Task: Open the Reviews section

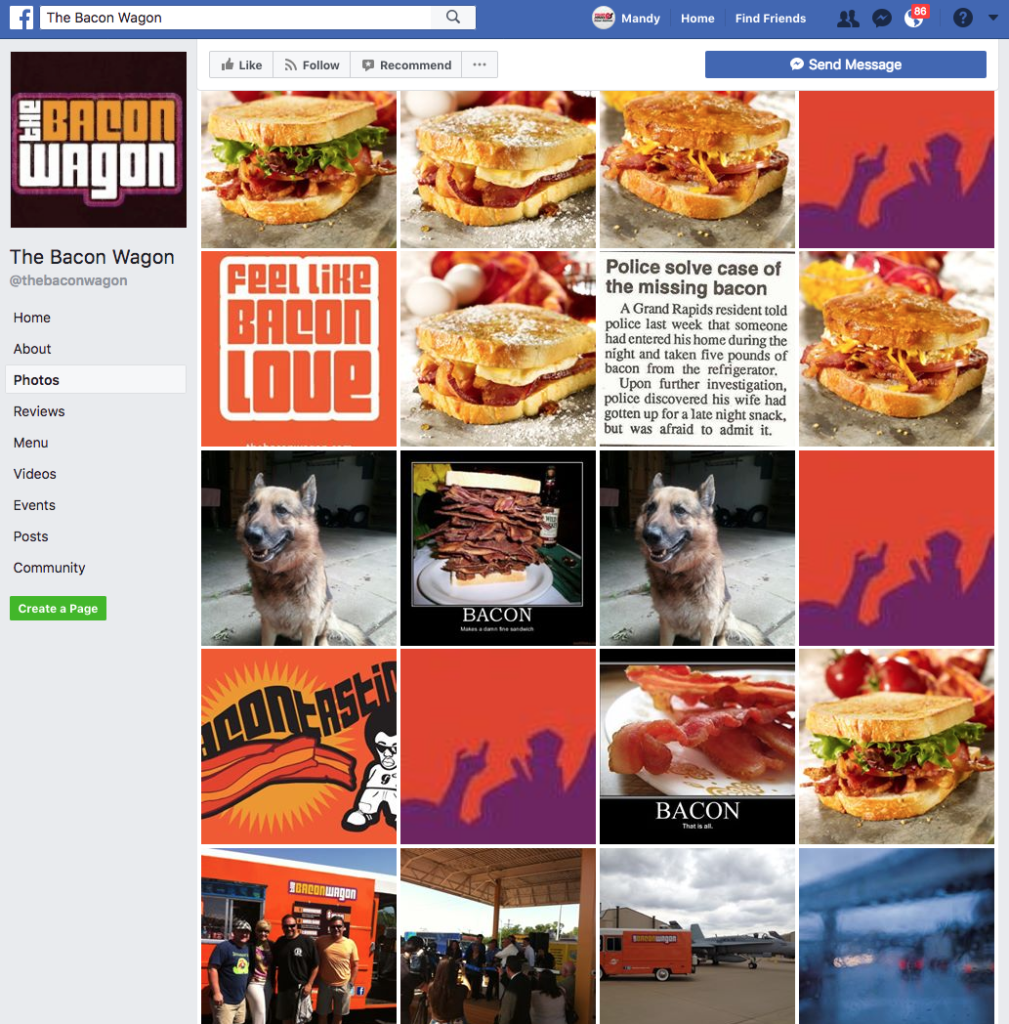Action: 39,411
